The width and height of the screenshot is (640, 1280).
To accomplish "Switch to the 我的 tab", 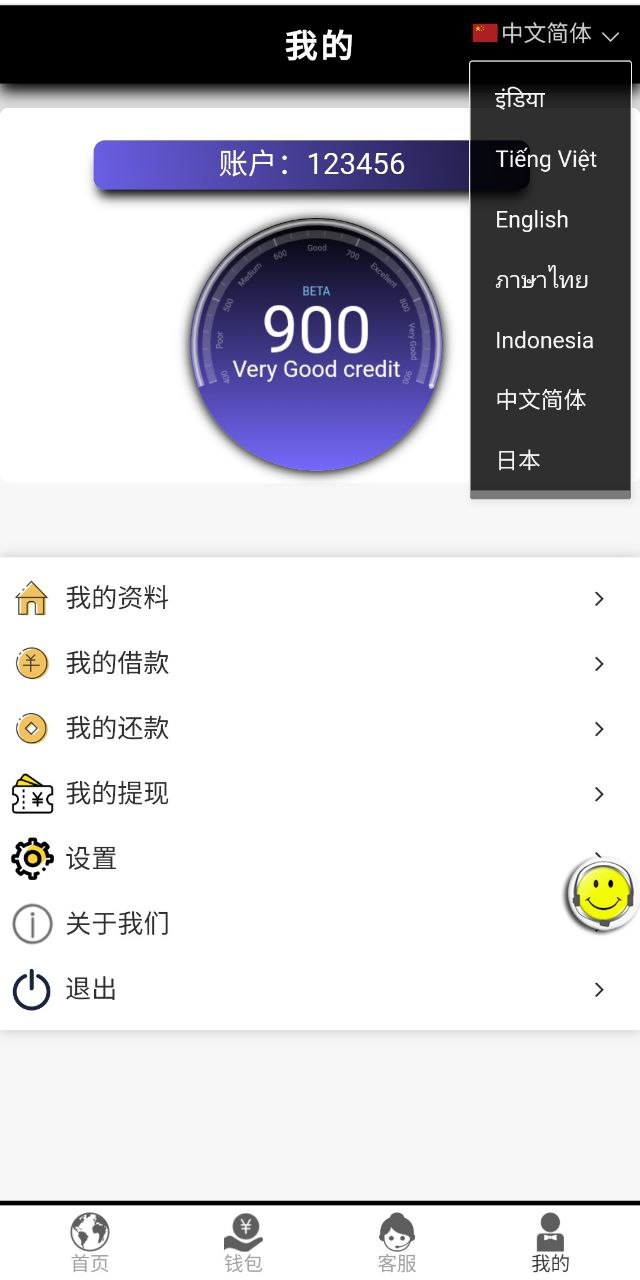I will tap(550, 1243).
